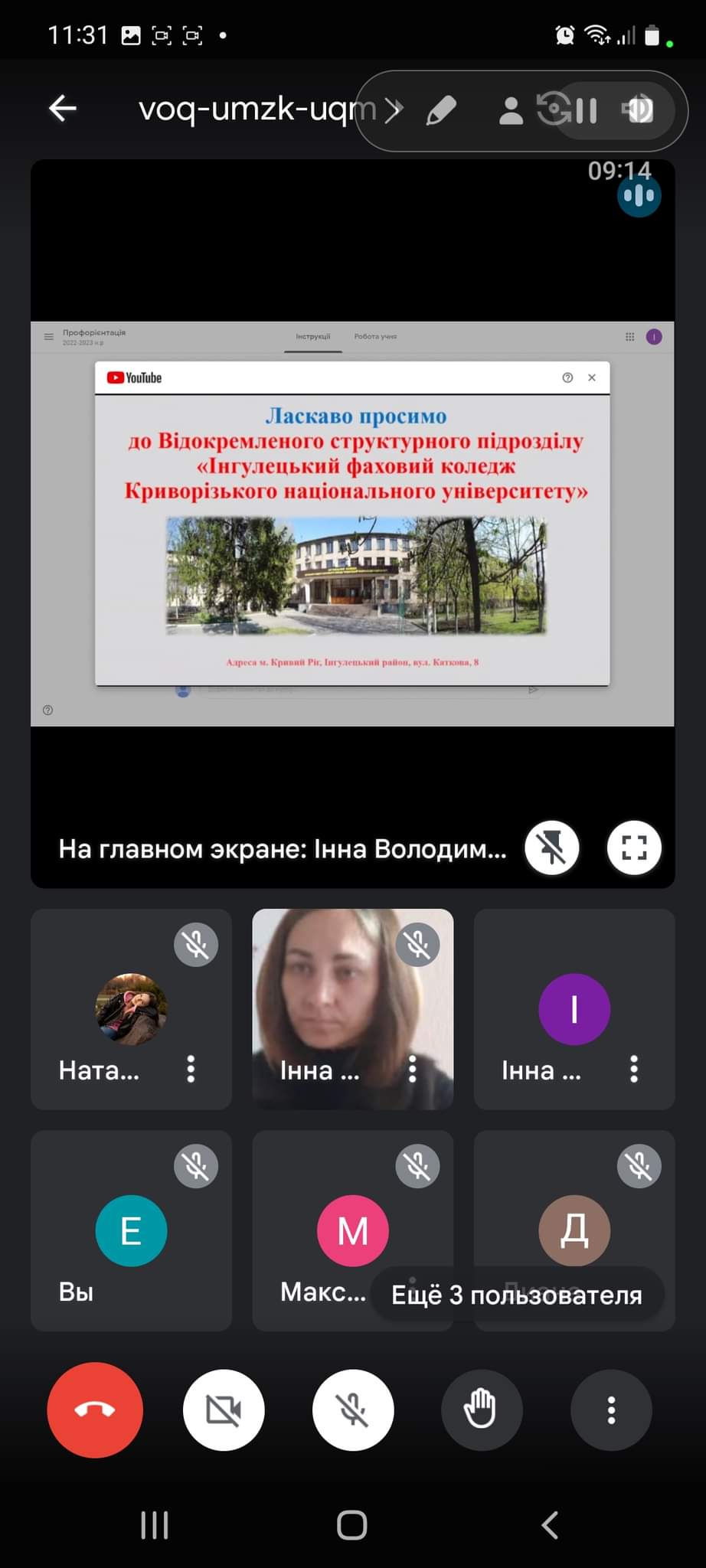
Task: Open options for Інна with purple avatar
Action: (633, 1069)
